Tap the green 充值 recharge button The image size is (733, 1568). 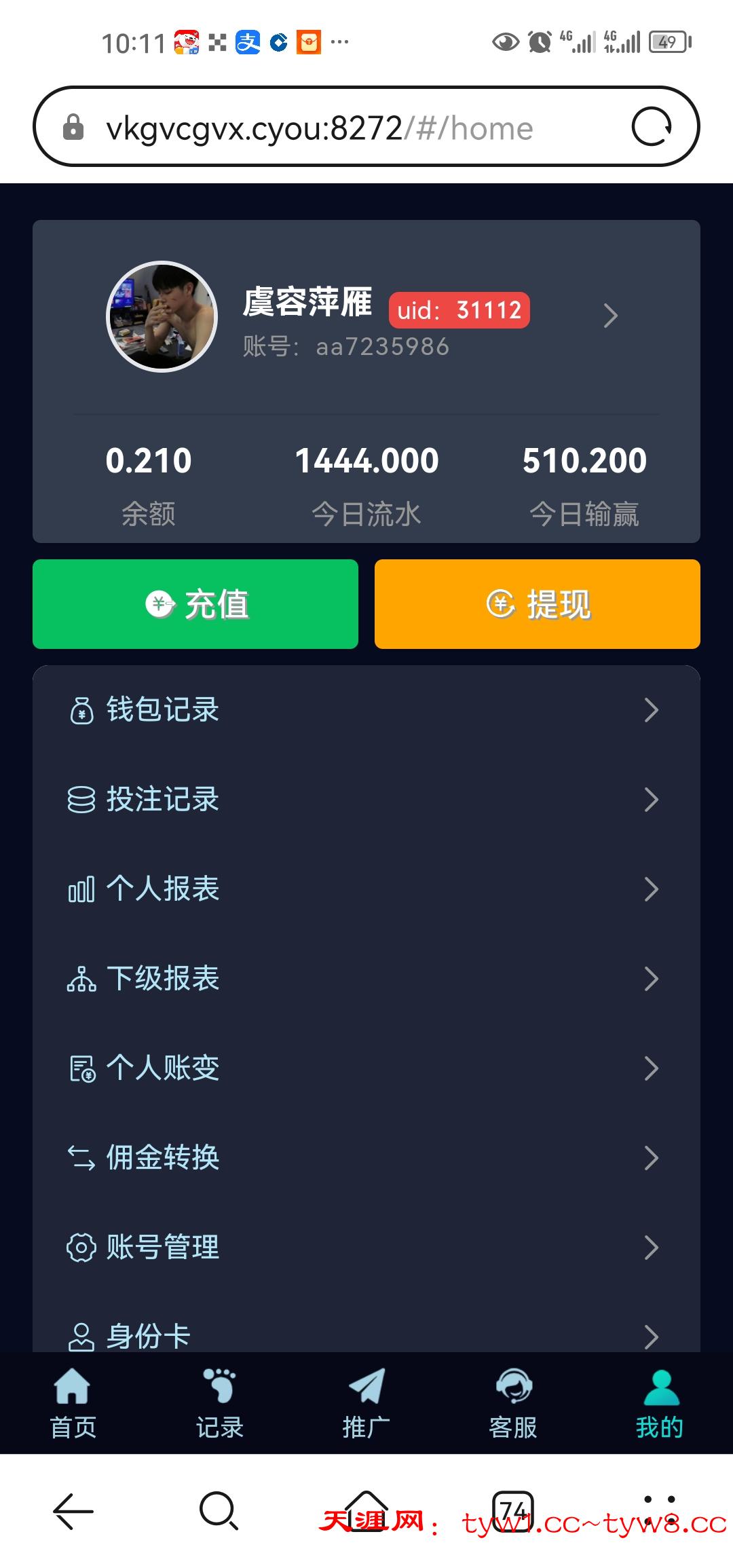point(195,604)
